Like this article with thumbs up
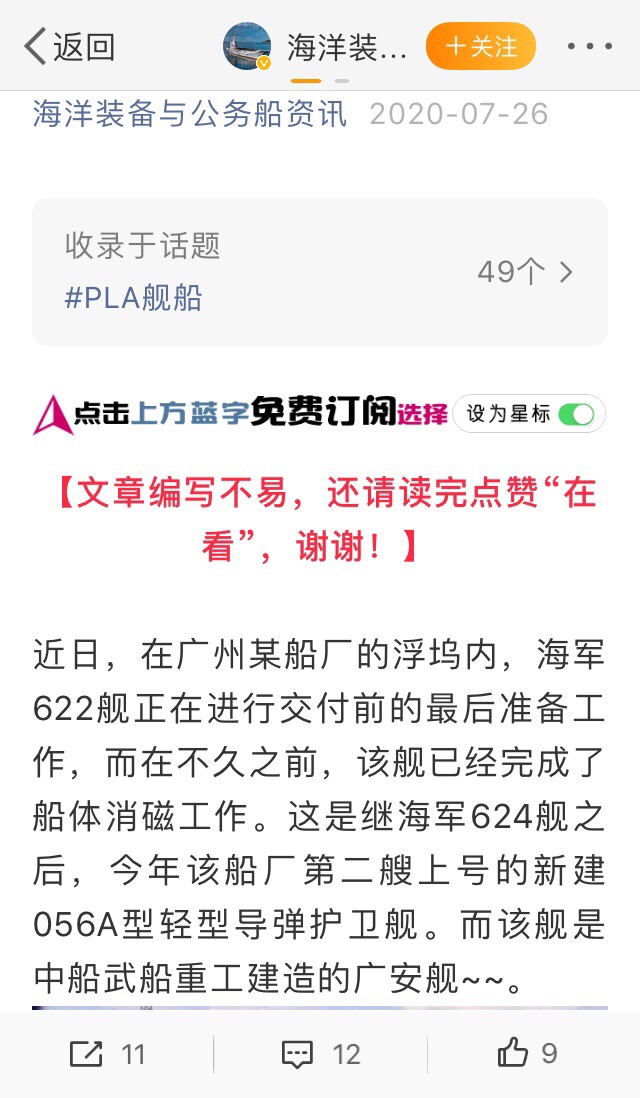The height and width of the screenshot is (1098, 640). click(x=527, y=1053)
